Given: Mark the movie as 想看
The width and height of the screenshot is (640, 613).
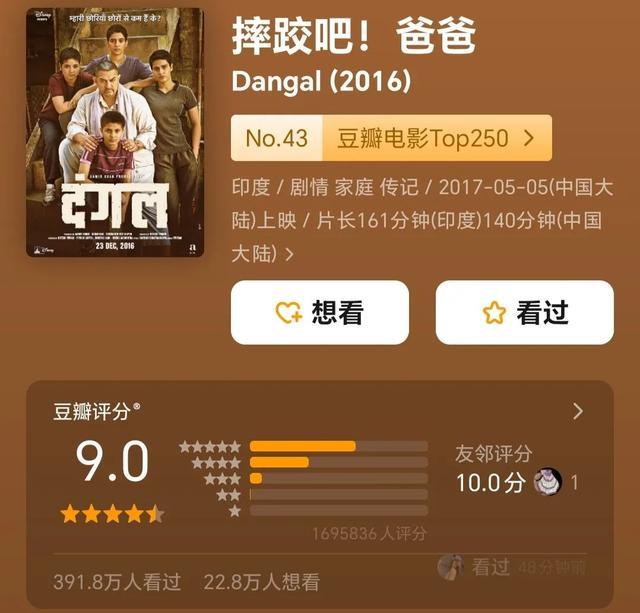Looking at the screenshot, I should tap(319, 313).
